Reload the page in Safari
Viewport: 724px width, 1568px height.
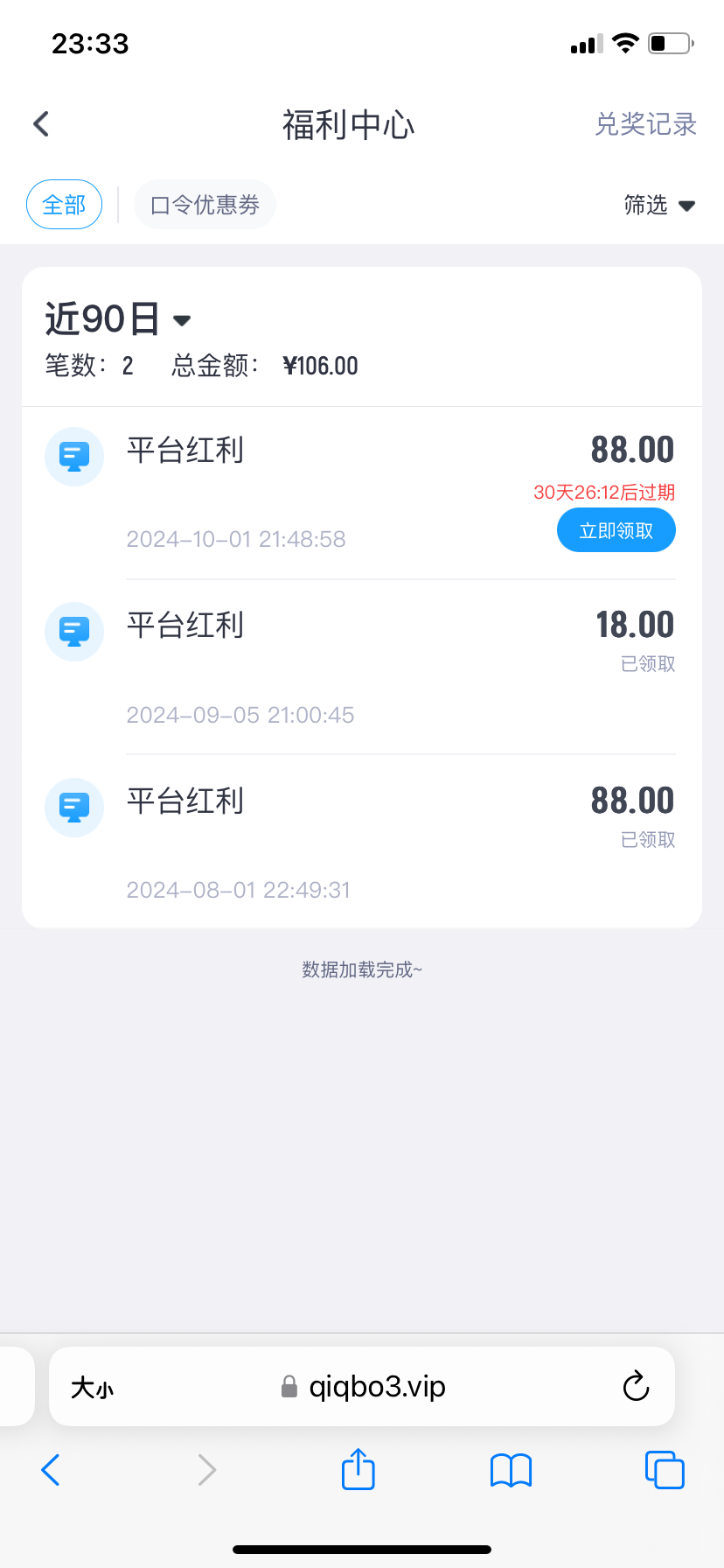coord(636,1386)
